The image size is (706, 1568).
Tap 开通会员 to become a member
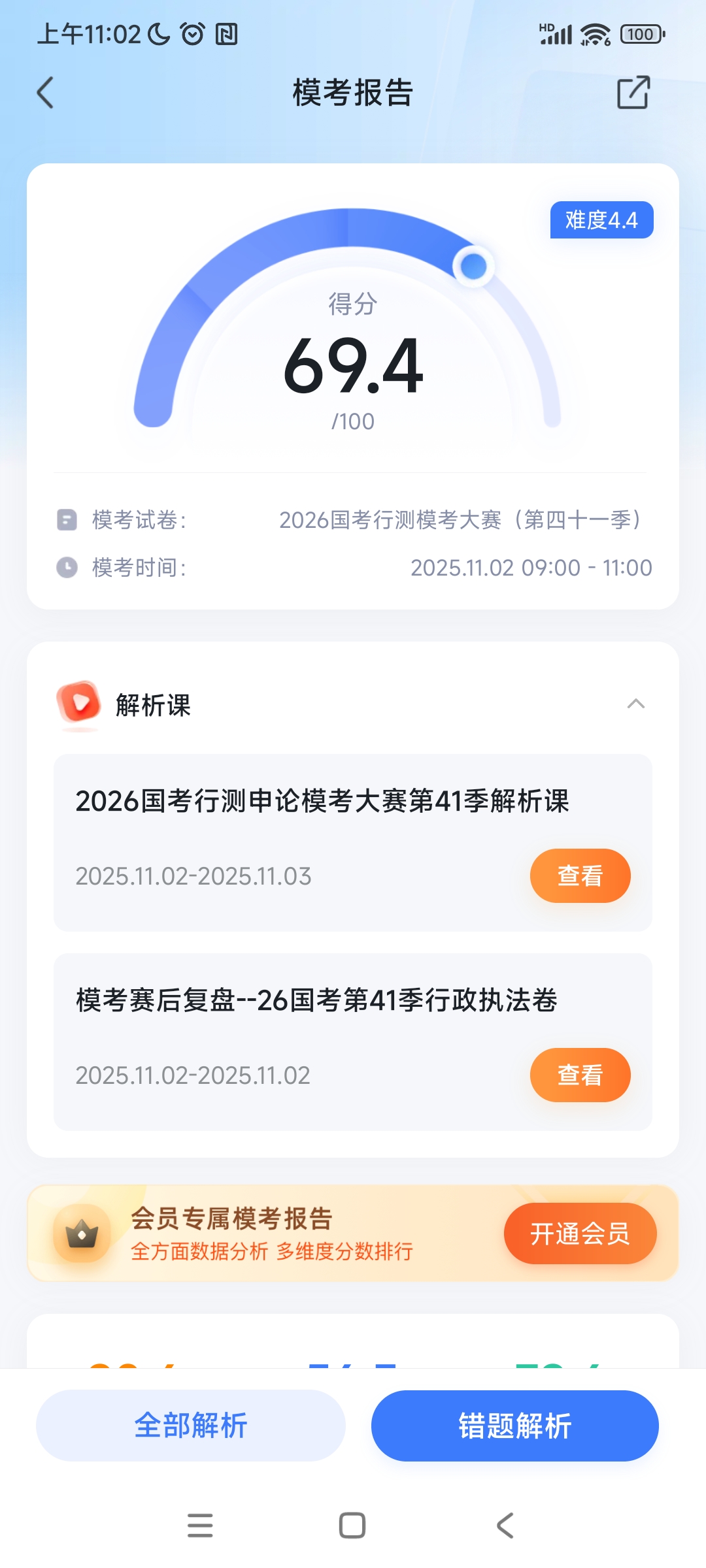pyautogui.click(x=580, y=1233)
